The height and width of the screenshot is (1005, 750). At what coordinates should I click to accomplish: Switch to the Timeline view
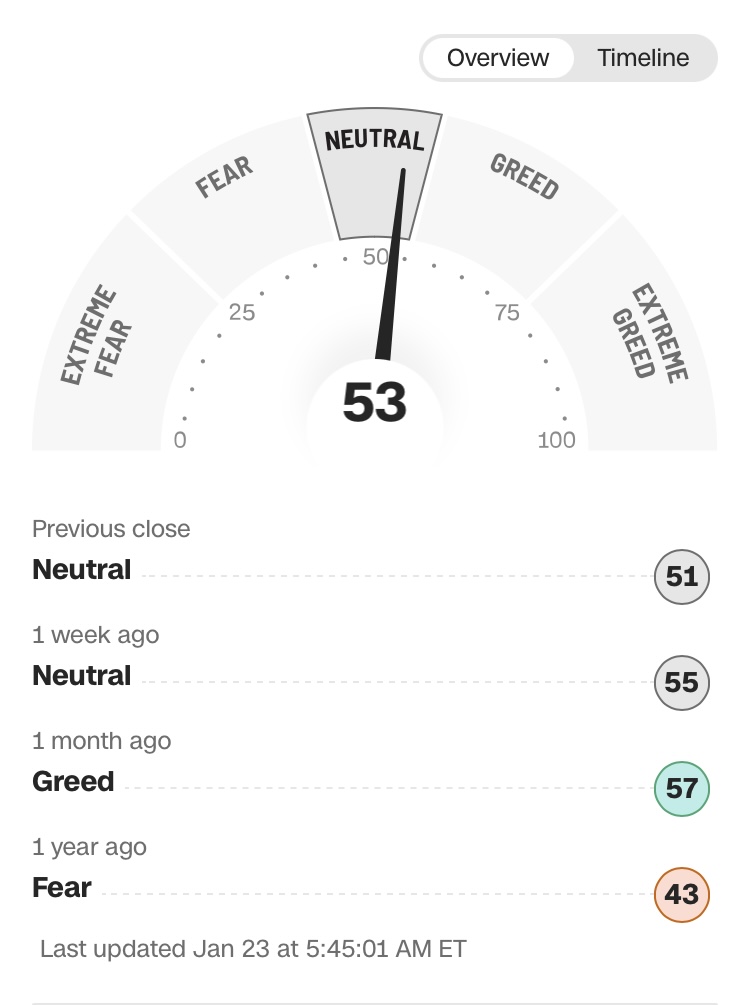click(643, 58)
